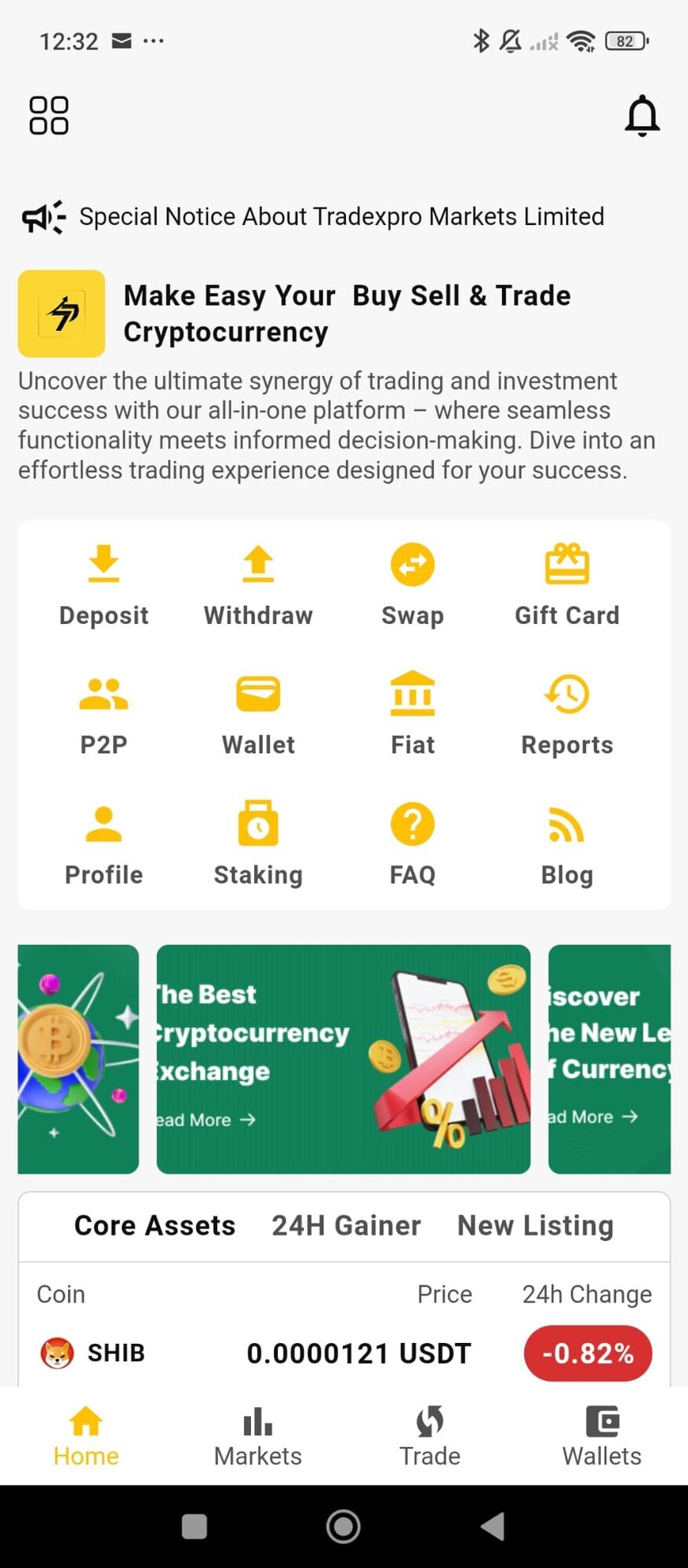Open the Swap feature
Screen dimensions: 688x1568
(x=413, y=585)
